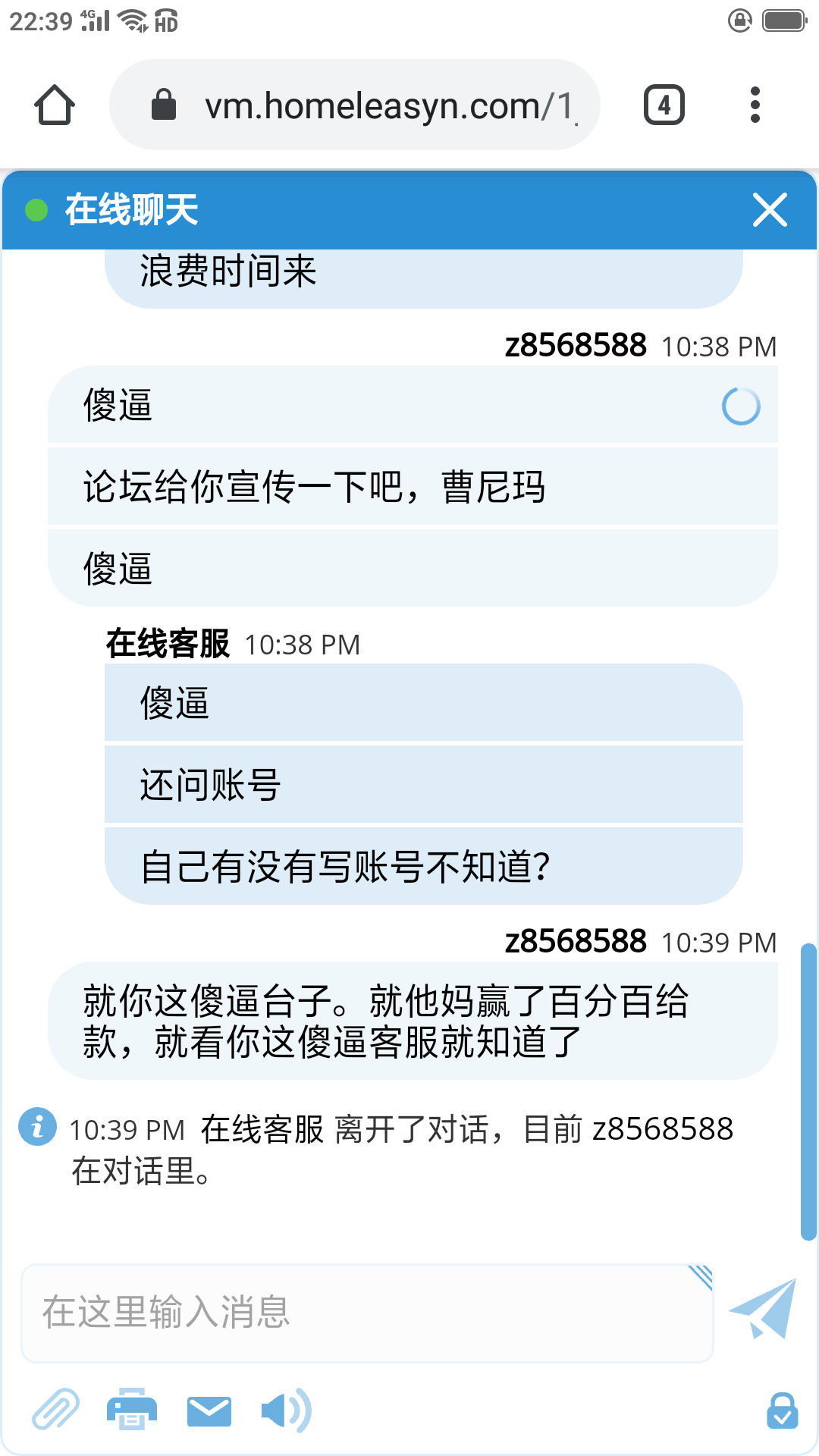
Task: Click the 在线客服 sender name
Action: 168,645
